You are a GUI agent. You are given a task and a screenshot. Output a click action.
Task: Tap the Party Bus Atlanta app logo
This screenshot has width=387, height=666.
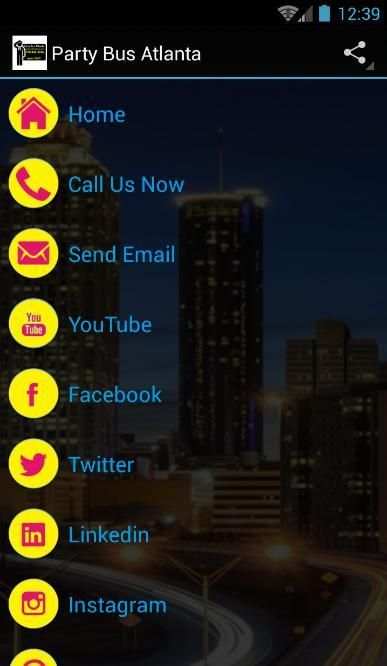pyautogui.click(x=30, y=53)
